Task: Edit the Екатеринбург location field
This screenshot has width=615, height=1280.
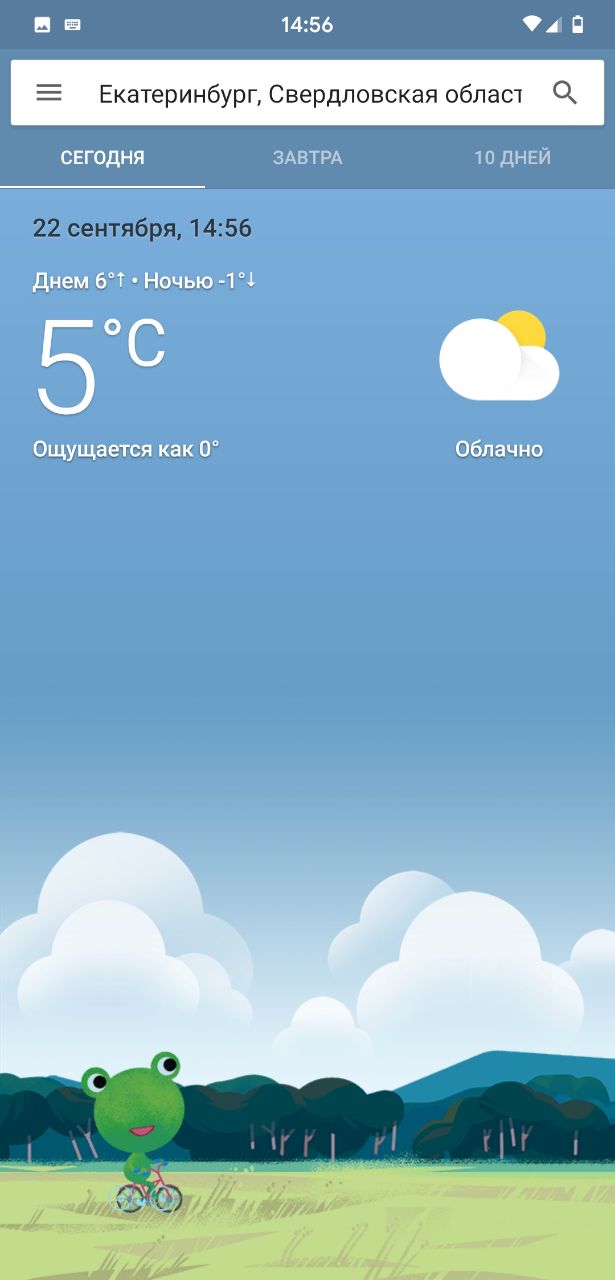Action: point(310,94)
